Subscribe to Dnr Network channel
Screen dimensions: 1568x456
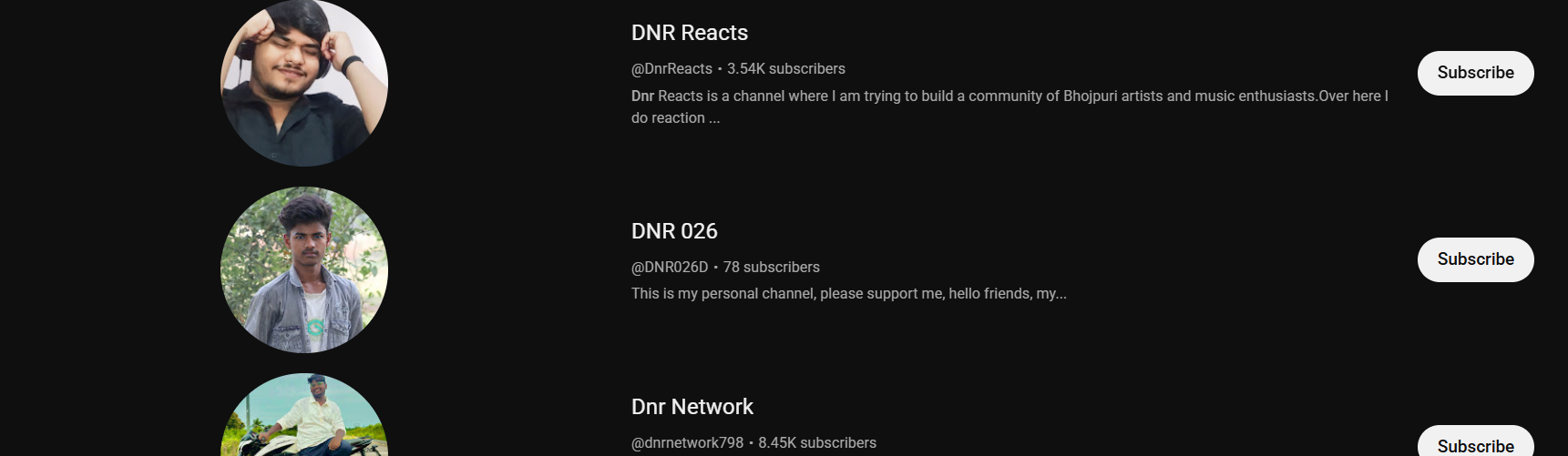click(x=1475, y=444)
